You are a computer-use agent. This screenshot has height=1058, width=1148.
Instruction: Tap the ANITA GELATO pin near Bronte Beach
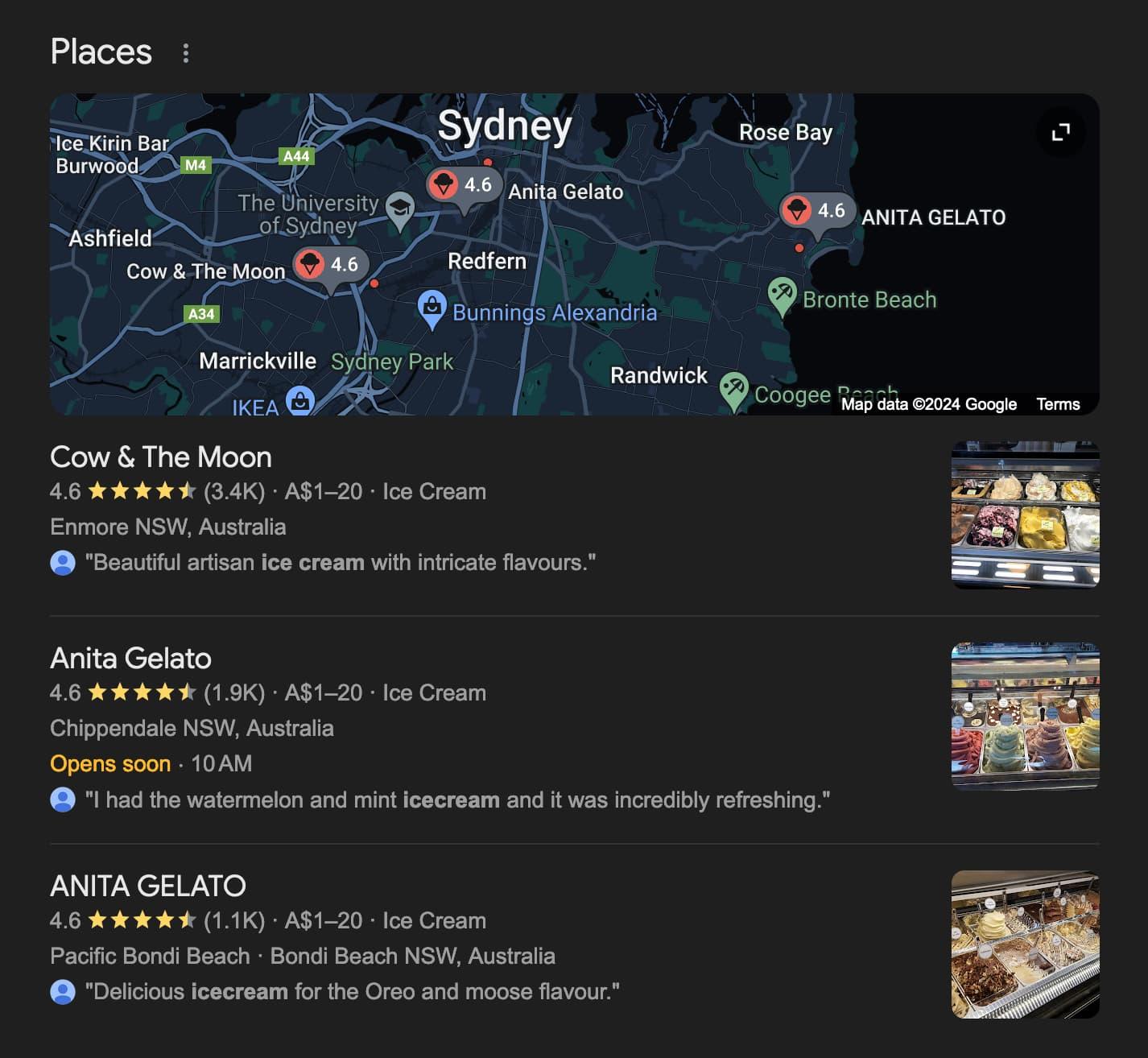(x=817, y=211)
